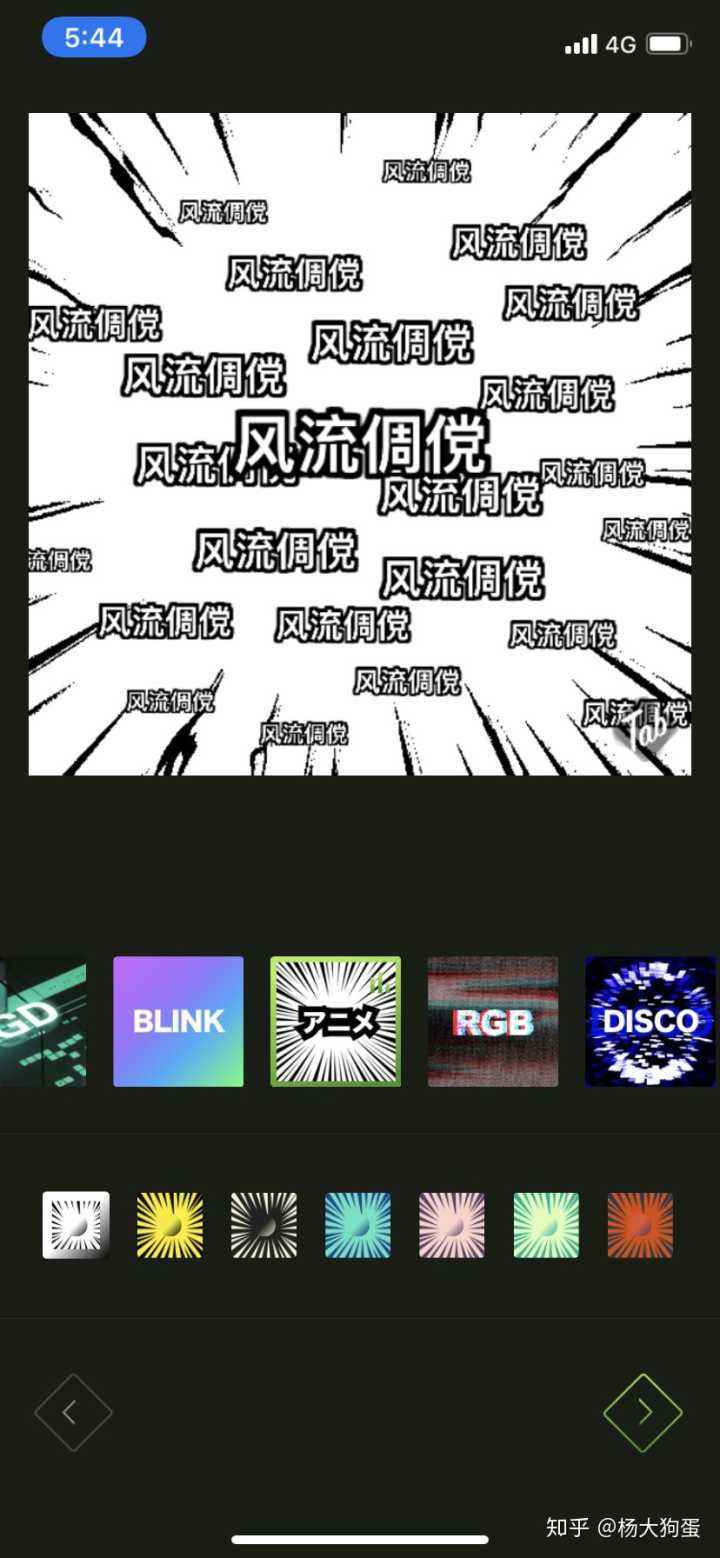
Task: Choose the black burst color style
Action: click(264, 1225)
